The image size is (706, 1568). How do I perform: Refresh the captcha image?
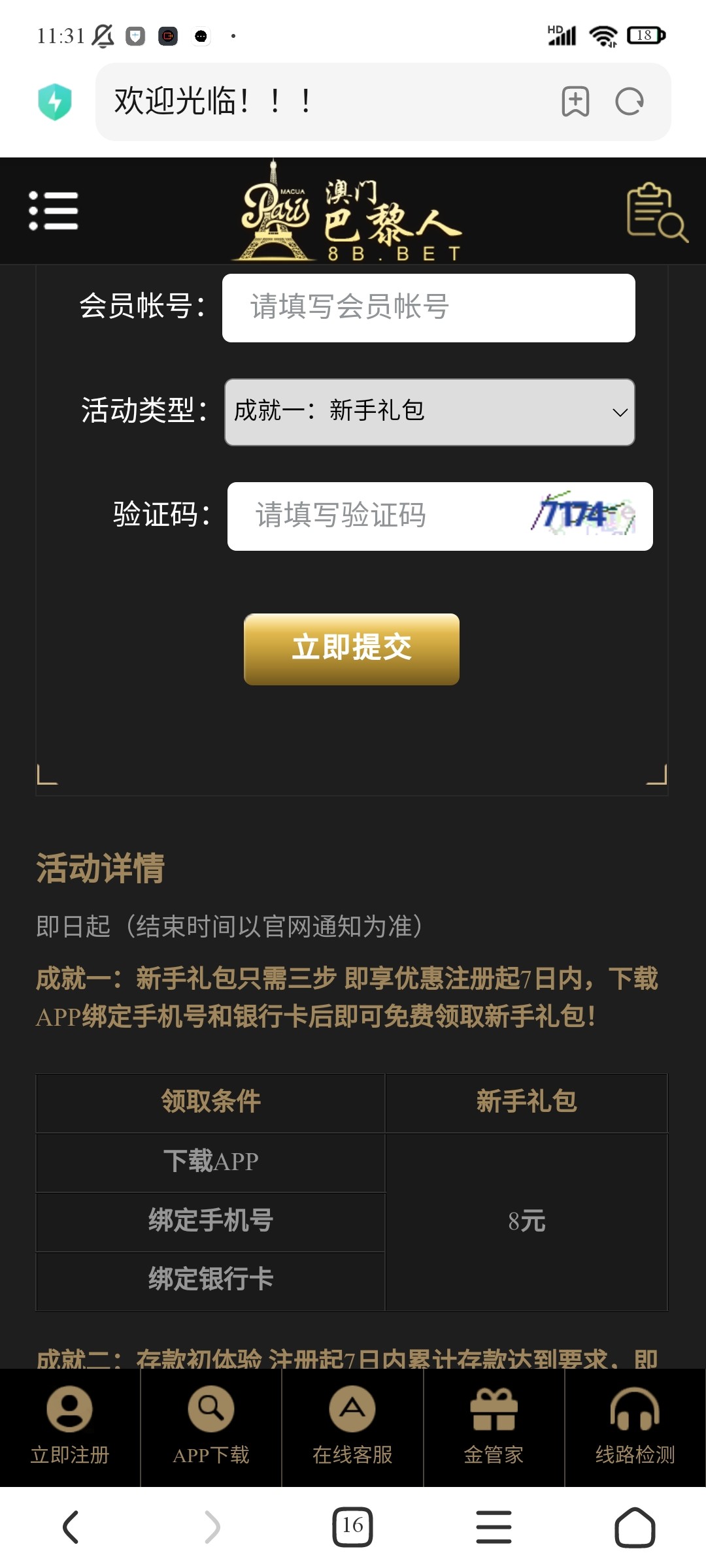point(583,515)
